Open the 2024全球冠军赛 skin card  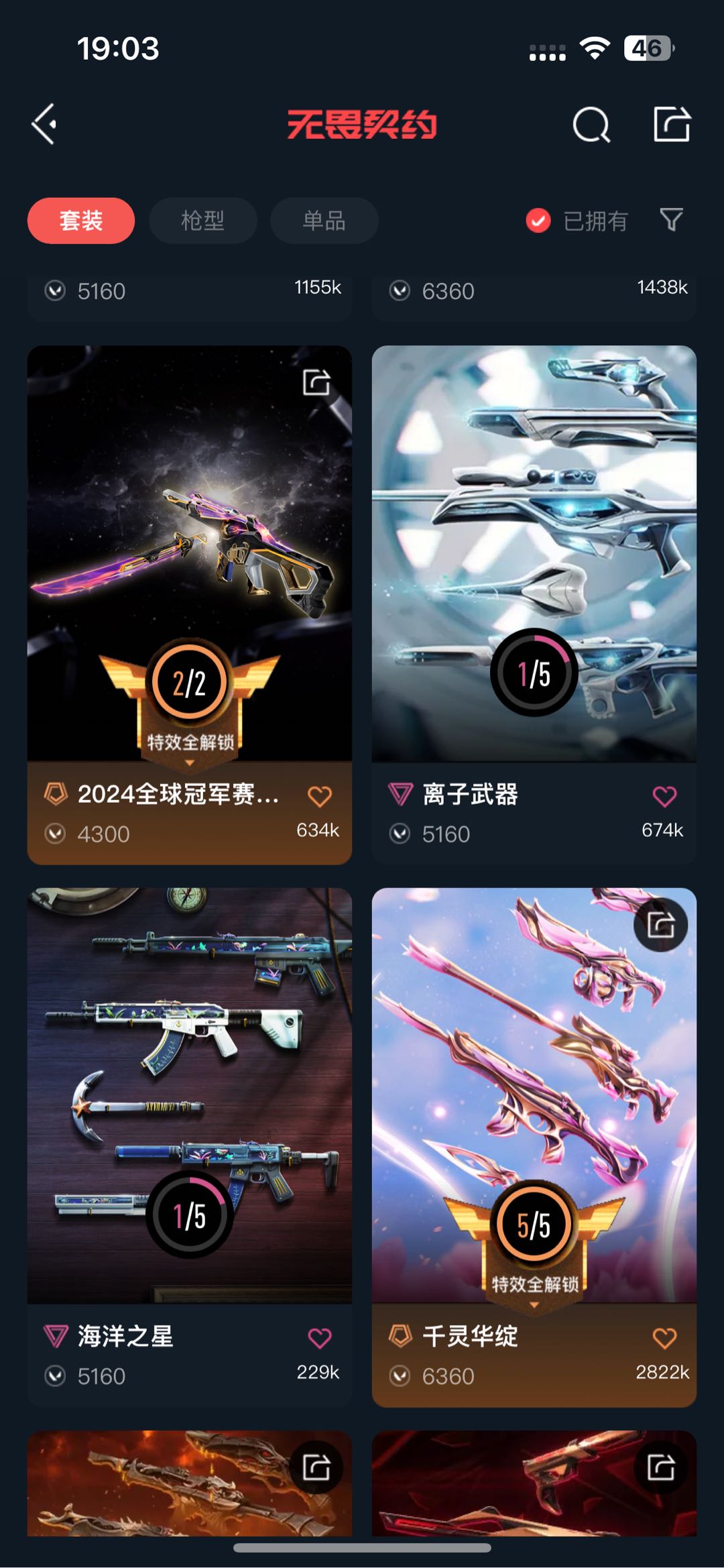pyautogui.click(x=190, y=605)
